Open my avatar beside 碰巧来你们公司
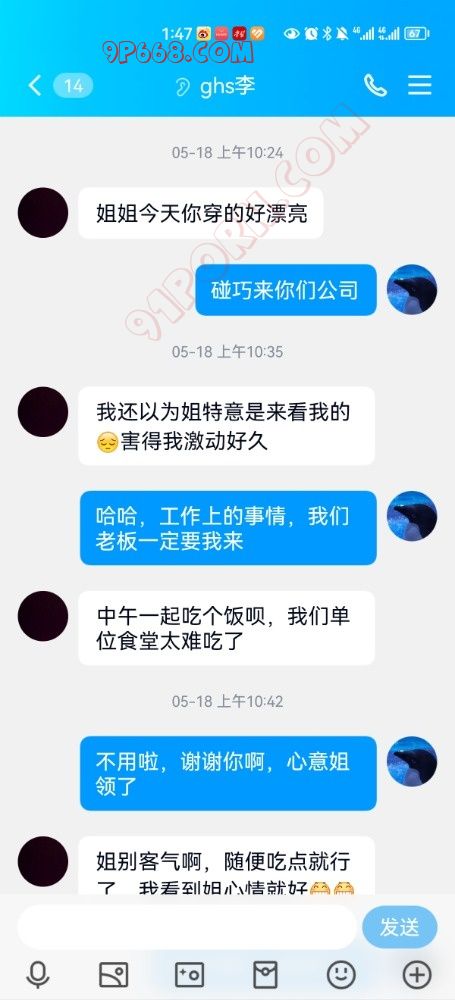This screenshot has width=455, height=1000. point(412,290)
